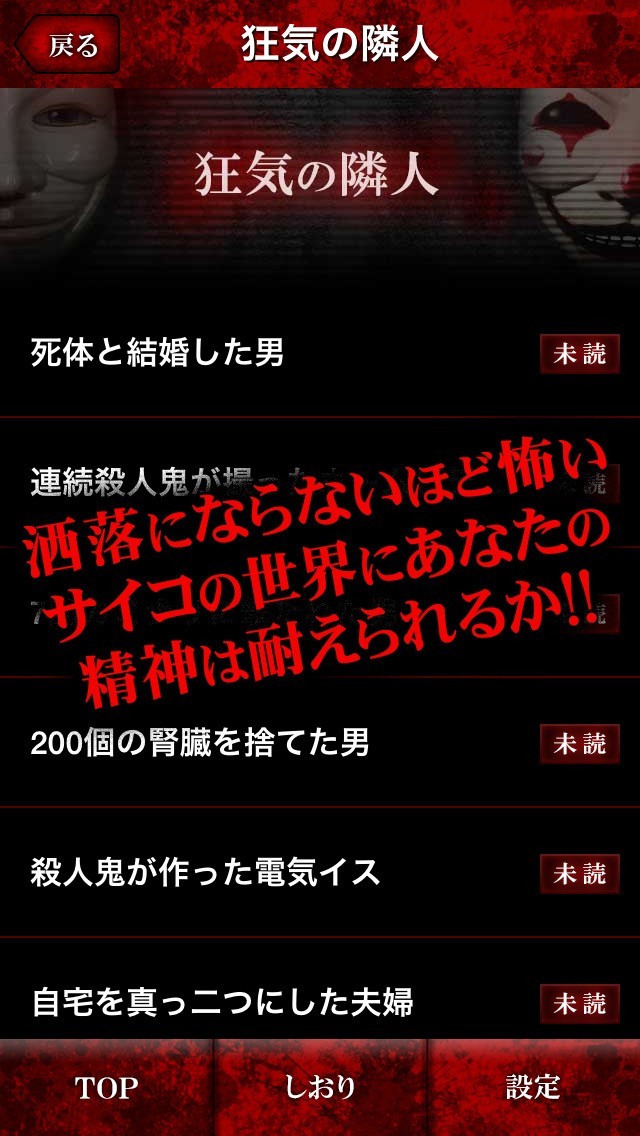
Task: Open the story 死体と結婚した男
Action: (320, 354)
